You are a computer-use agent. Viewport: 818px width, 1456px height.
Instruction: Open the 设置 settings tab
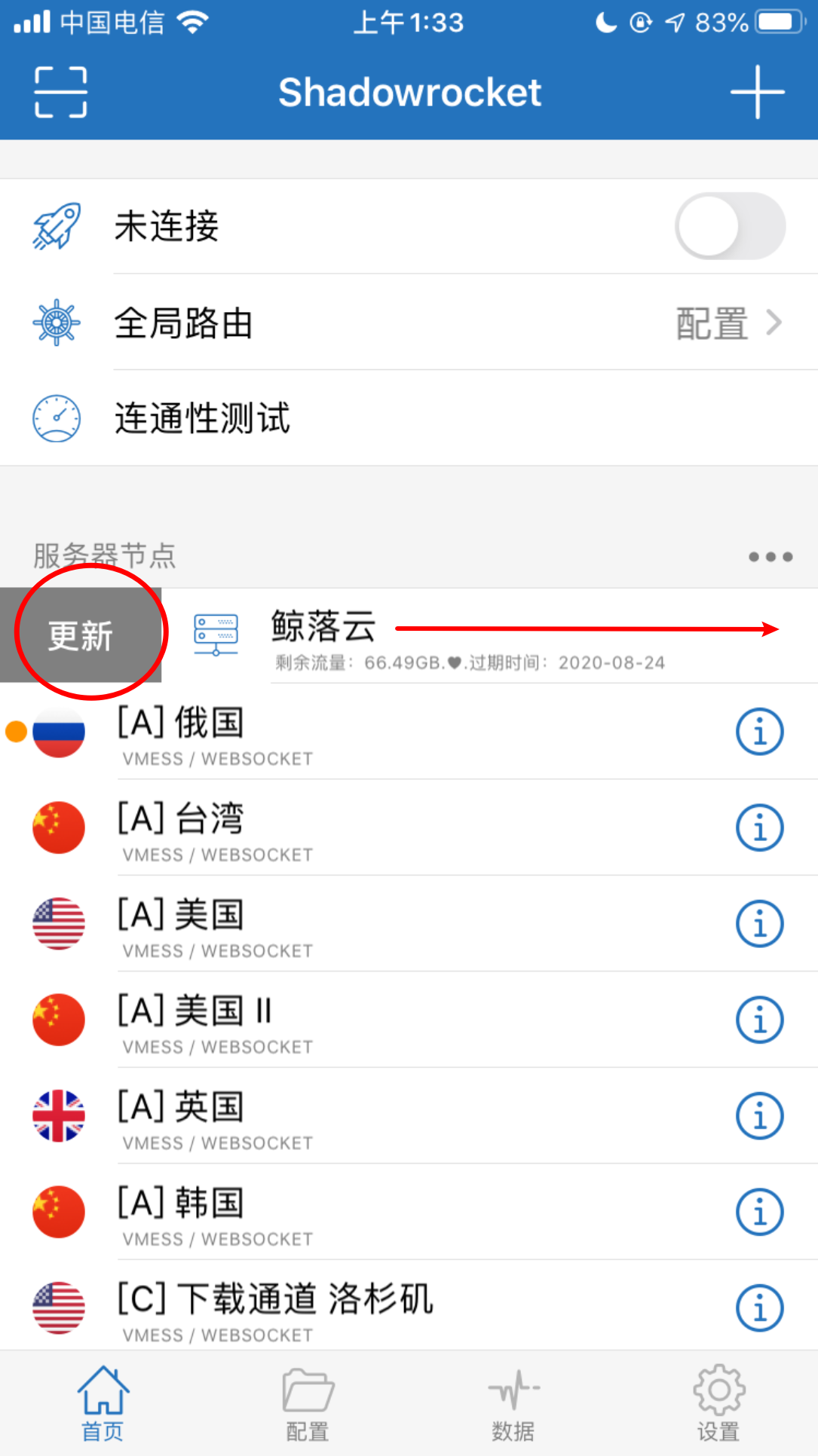(718, 1403)
